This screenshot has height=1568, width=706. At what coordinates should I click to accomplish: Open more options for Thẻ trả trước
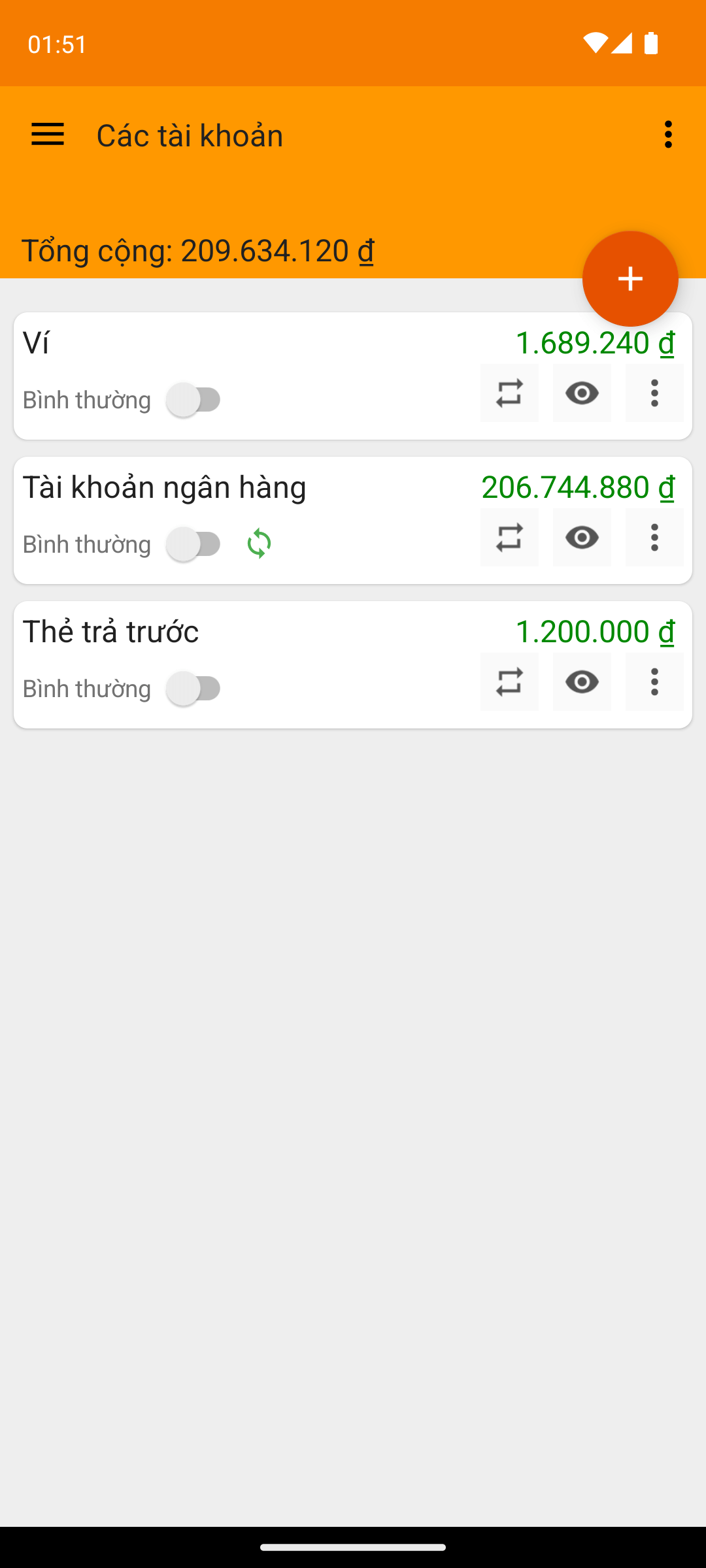[654, 682]
